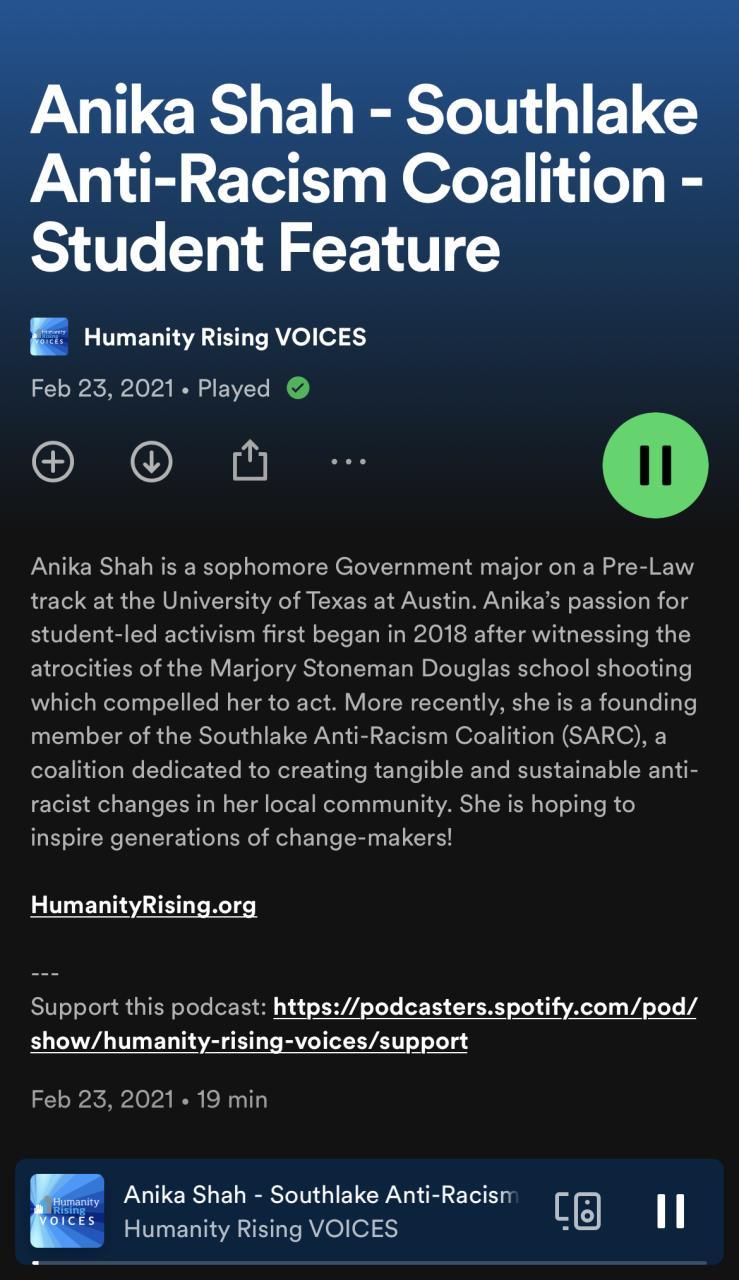The width and height of the screenshot is (739, 1280).
Task: Choose a playback device from the mini player
Action: click(578, 1211)
